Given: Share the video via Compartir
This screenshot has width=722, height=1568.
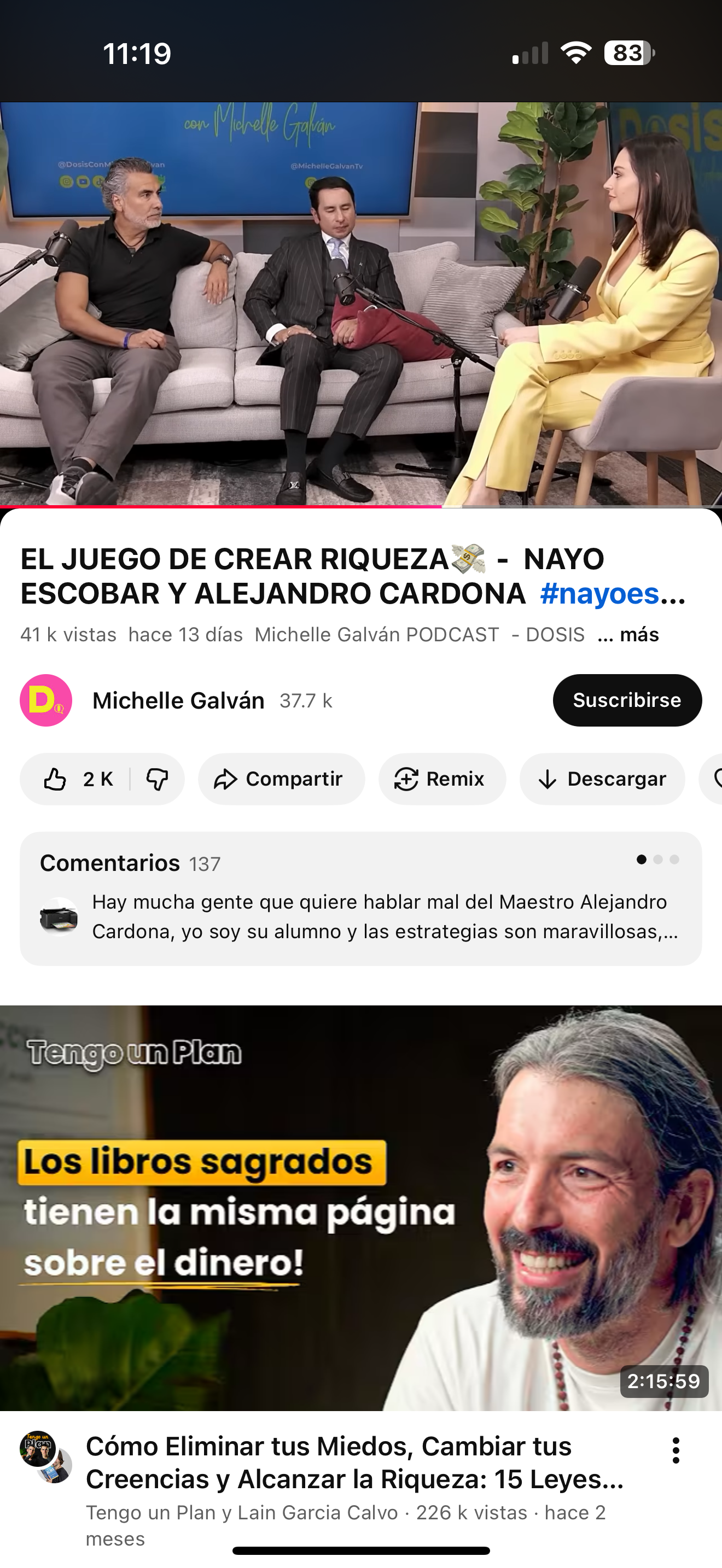Looking at the screenshot, I should pos(281,779).
